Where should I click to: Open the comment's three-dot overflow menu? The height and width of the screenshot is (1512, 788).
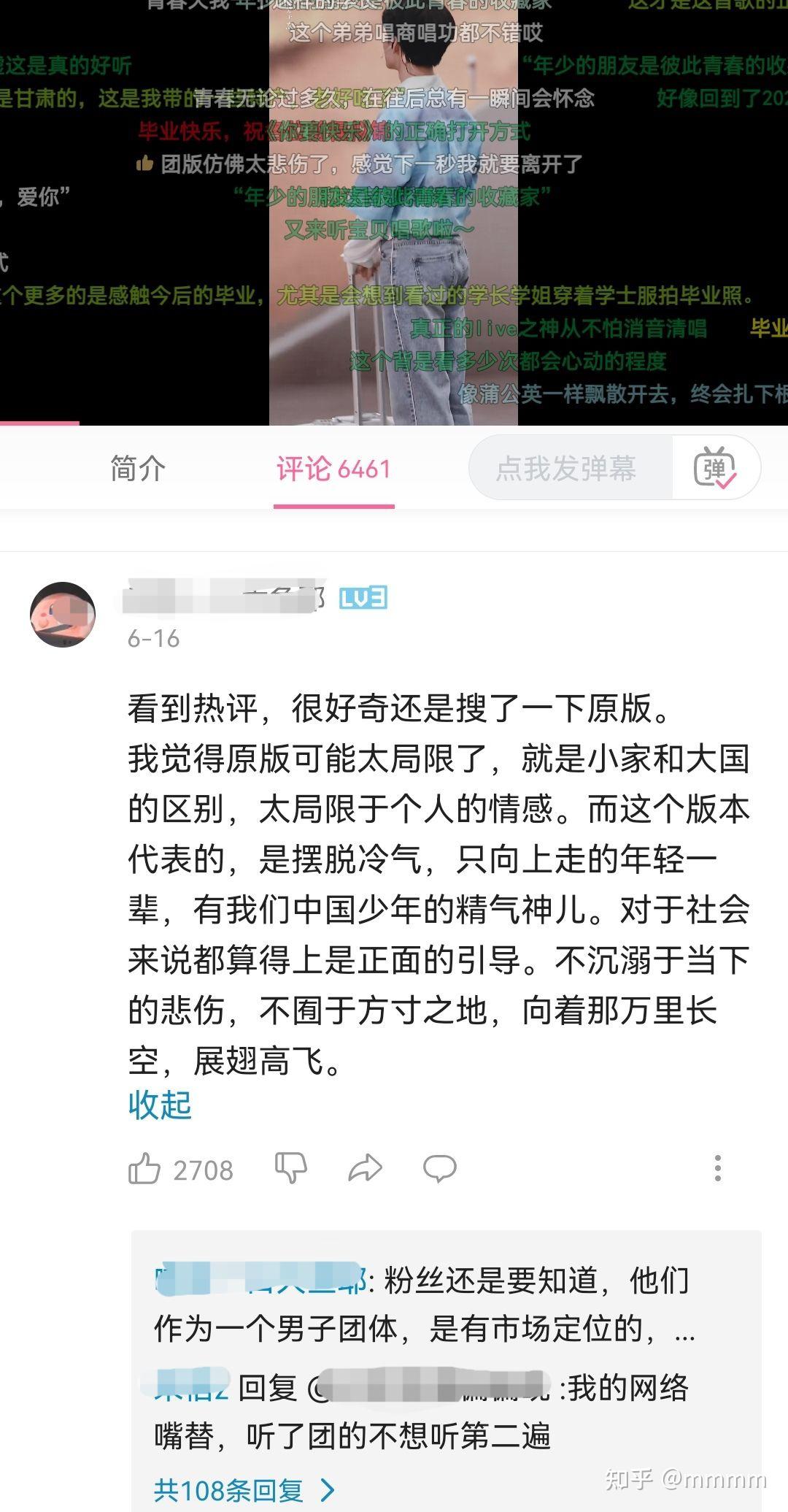pos(718,1168)
